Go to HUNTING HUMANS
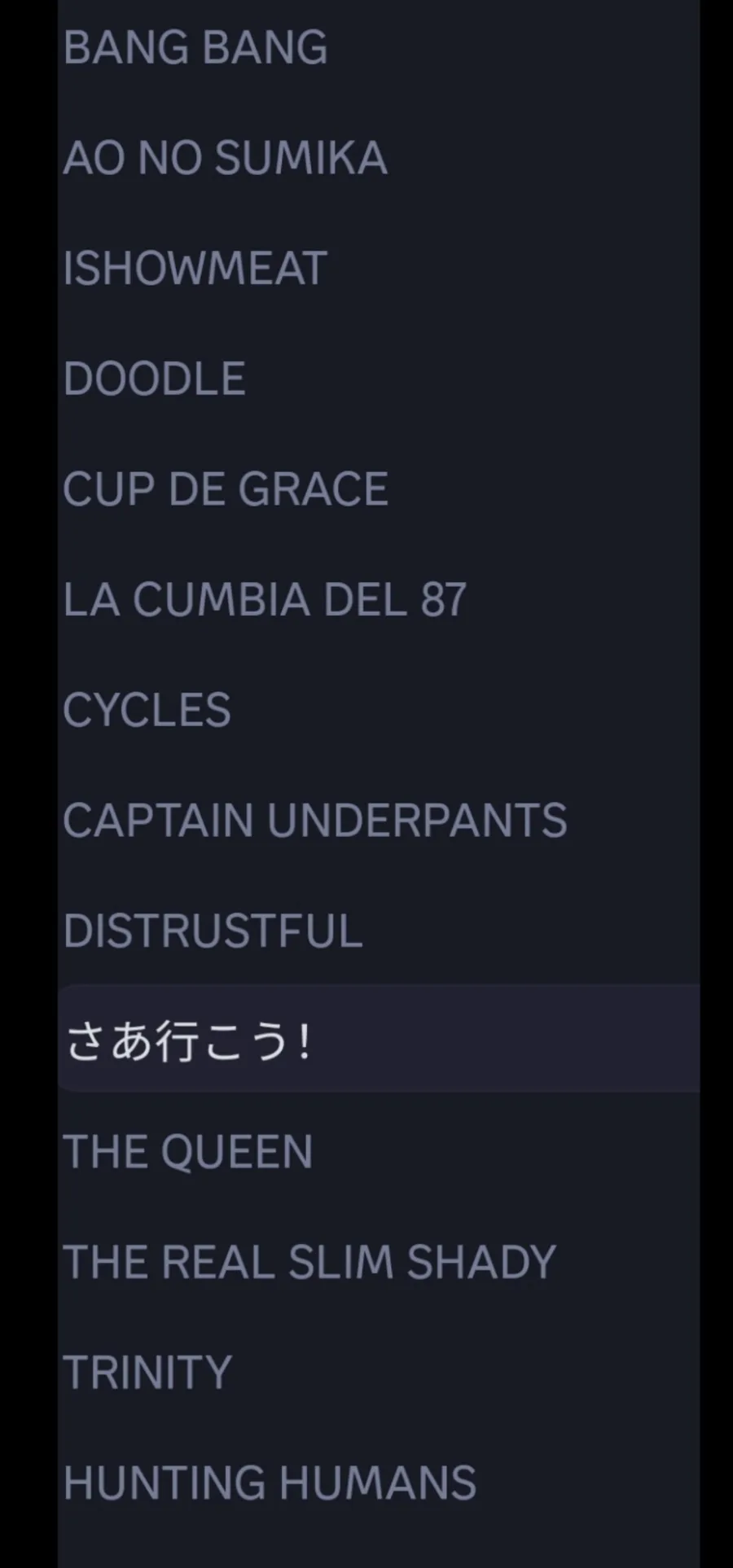The height and width of the screenshot is (1568, 733). (270, 1483)
